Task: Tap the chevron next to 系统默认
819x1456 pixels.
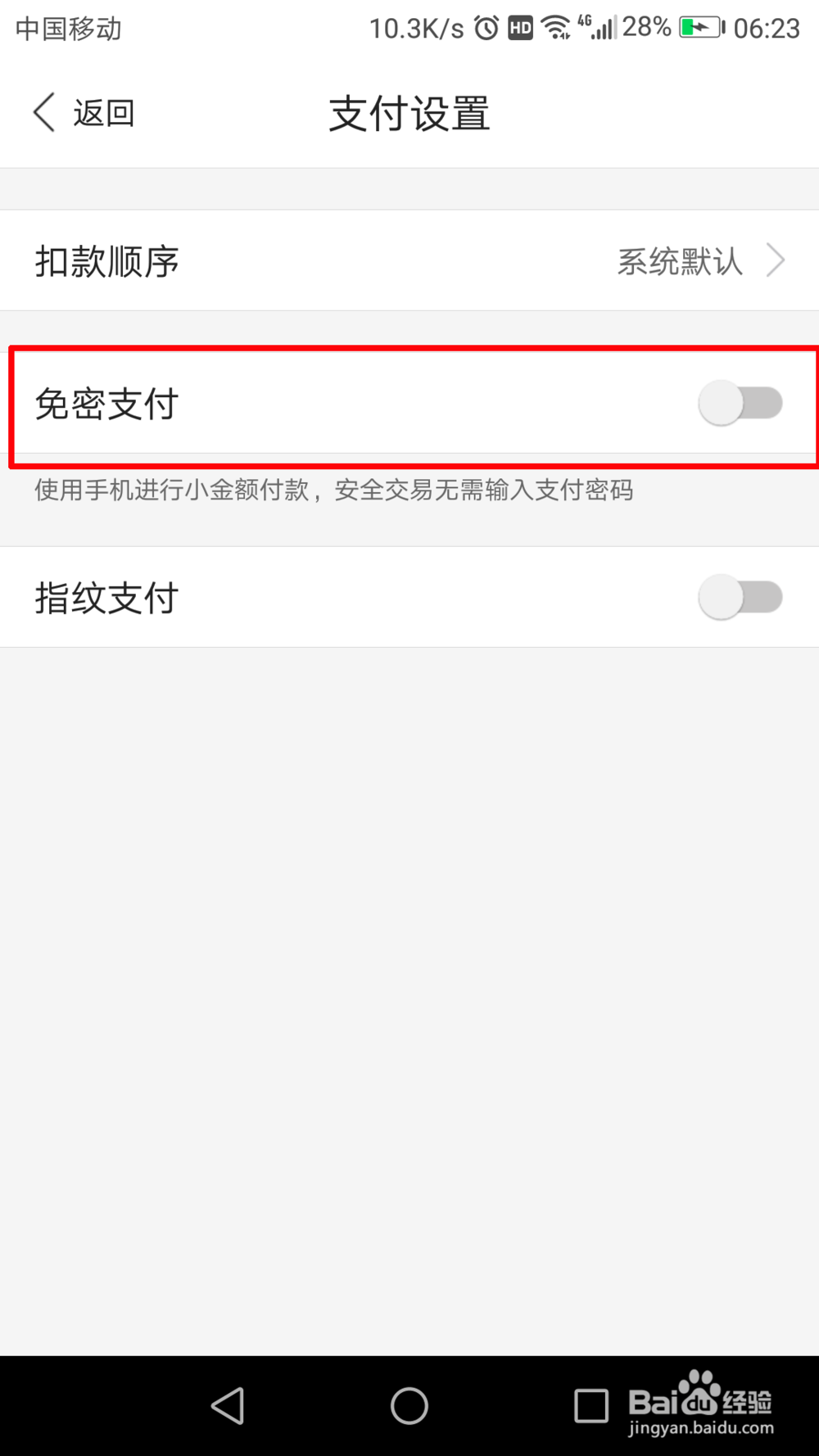Action: coord(775,260)
